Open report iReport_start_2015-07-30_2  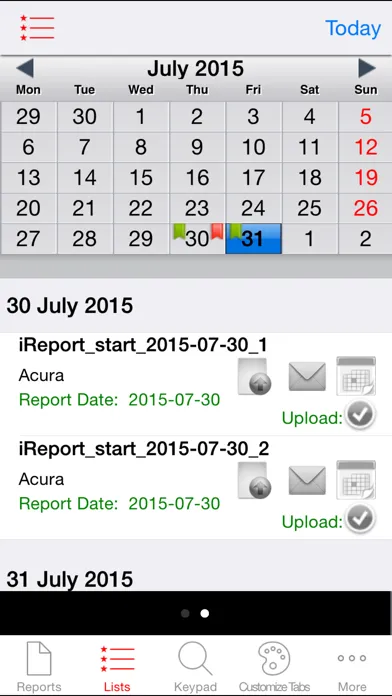[x=144, y=449]
